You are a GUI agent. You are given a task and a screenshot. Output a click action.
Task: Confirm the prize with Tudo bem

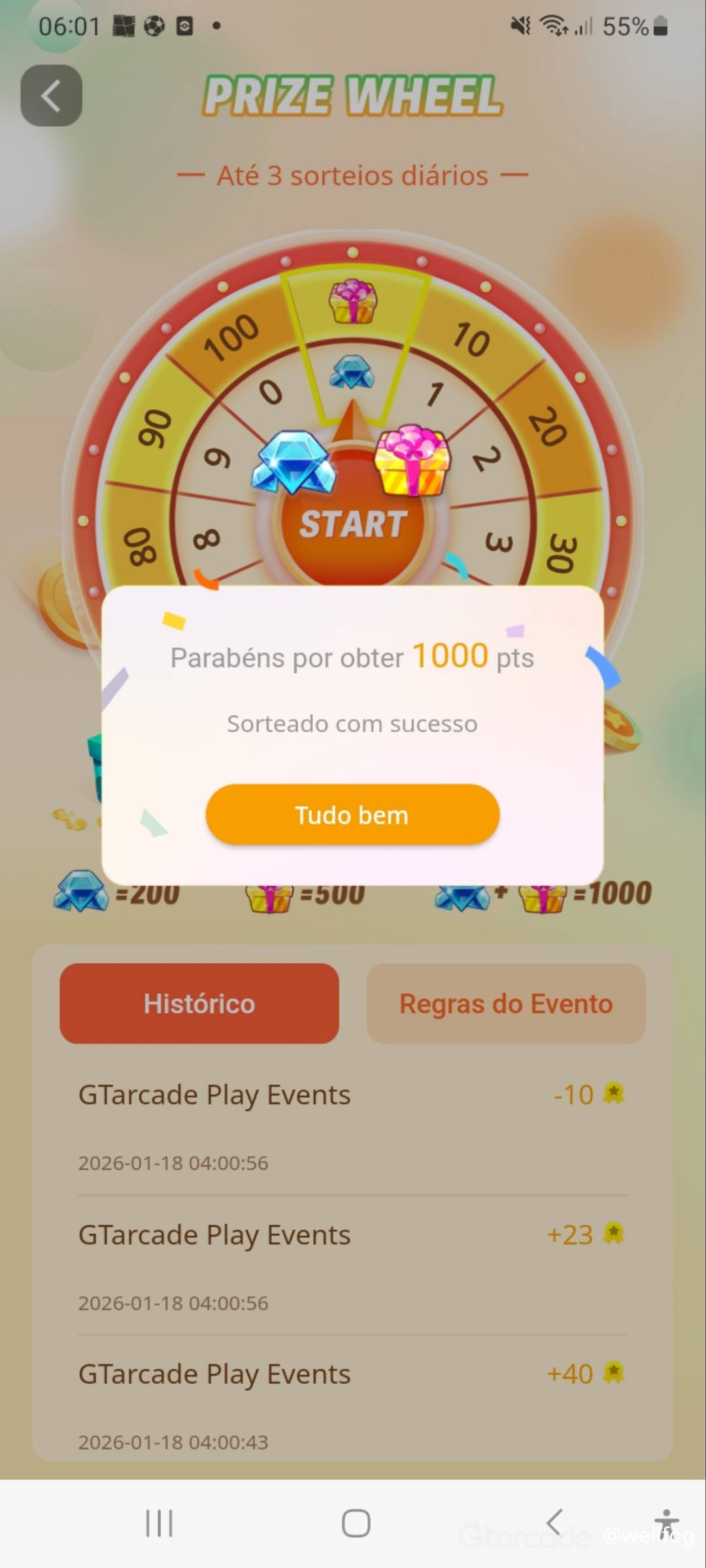pos(352,815)
